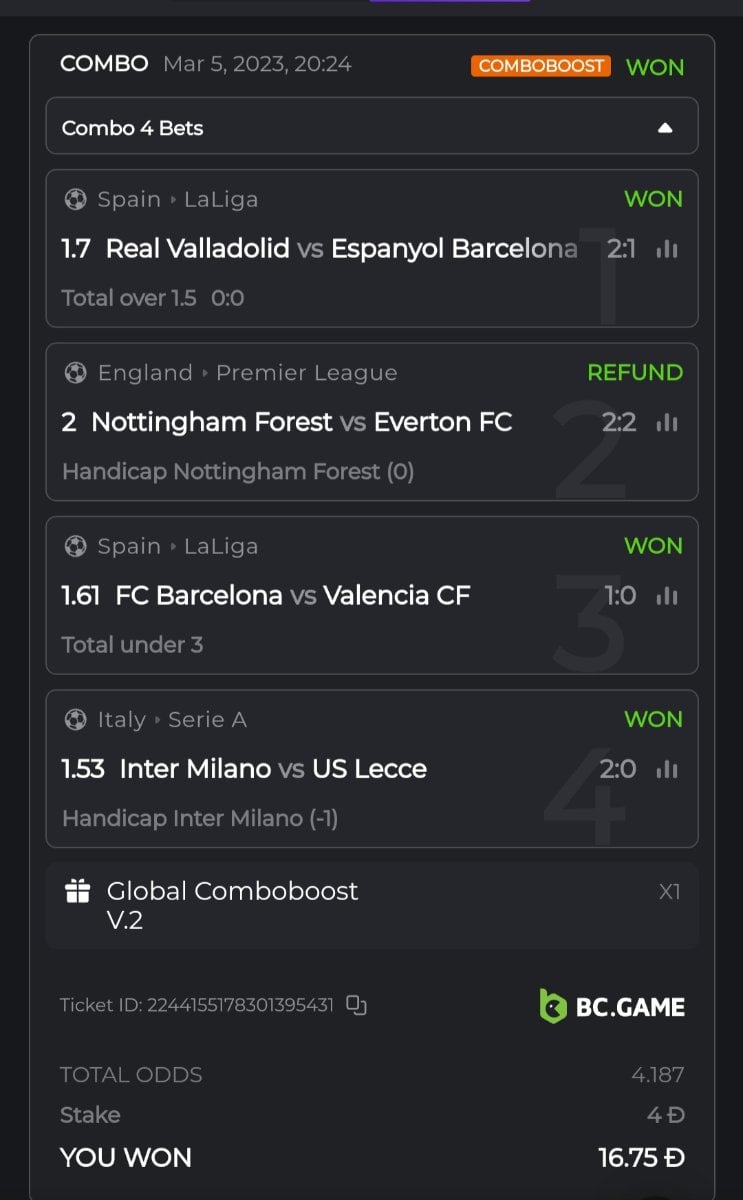
Task: Copy the ticket ID
Action: click(x=356, y=1005)
